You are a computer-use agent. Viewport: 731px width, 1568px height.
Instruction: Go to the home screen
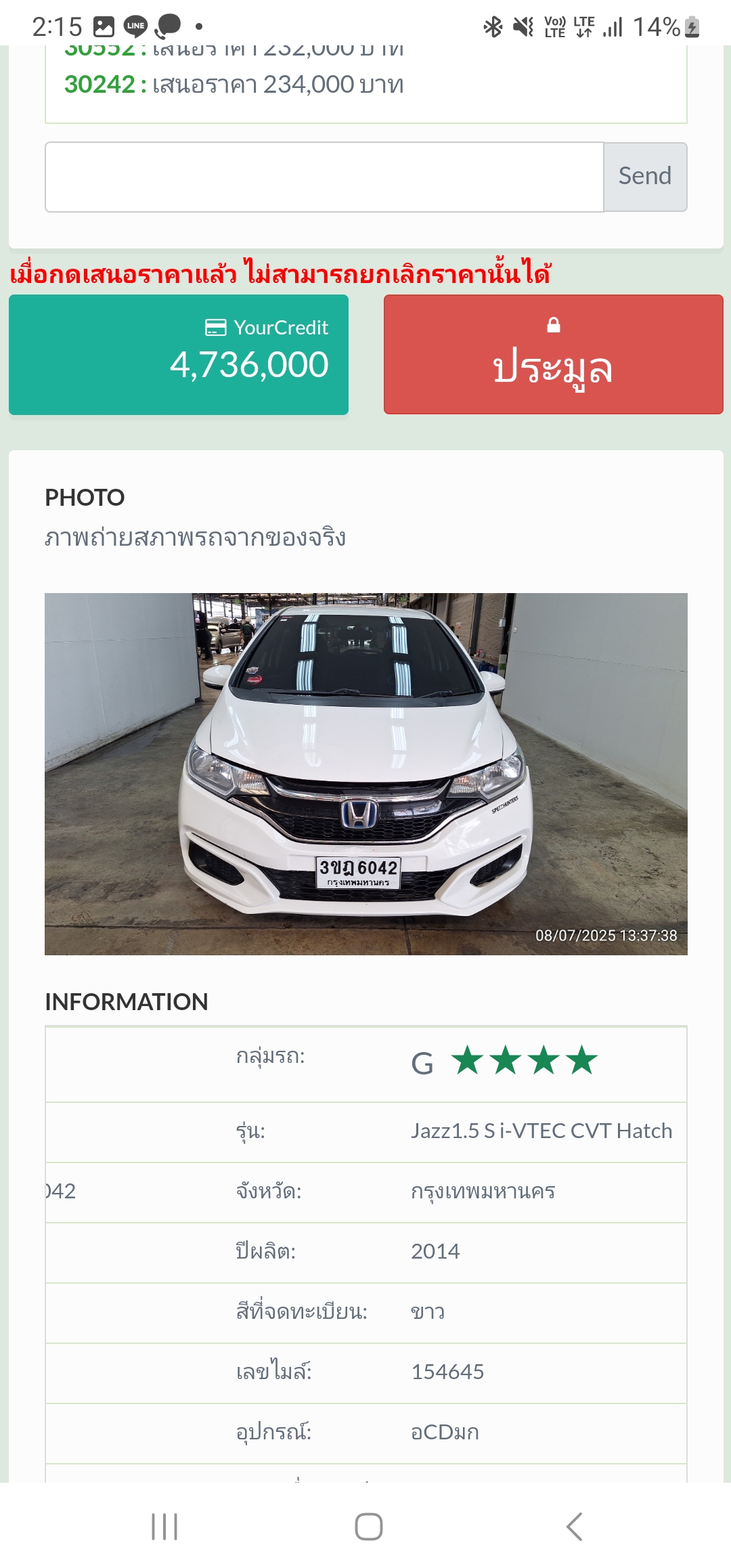click(x=369, y=1527)
